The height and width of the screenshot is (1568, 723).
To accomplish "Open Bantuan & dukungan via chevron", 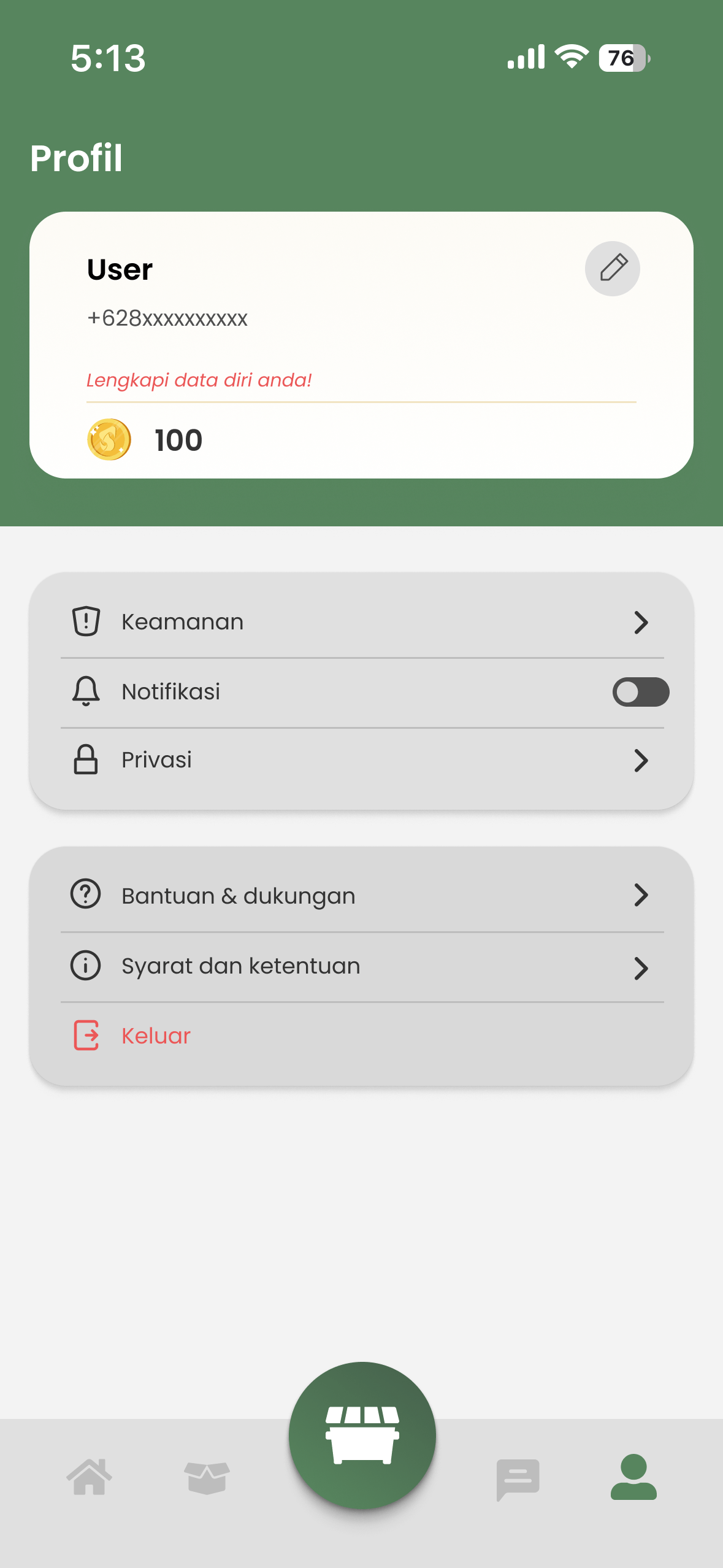I will (642, 896).
